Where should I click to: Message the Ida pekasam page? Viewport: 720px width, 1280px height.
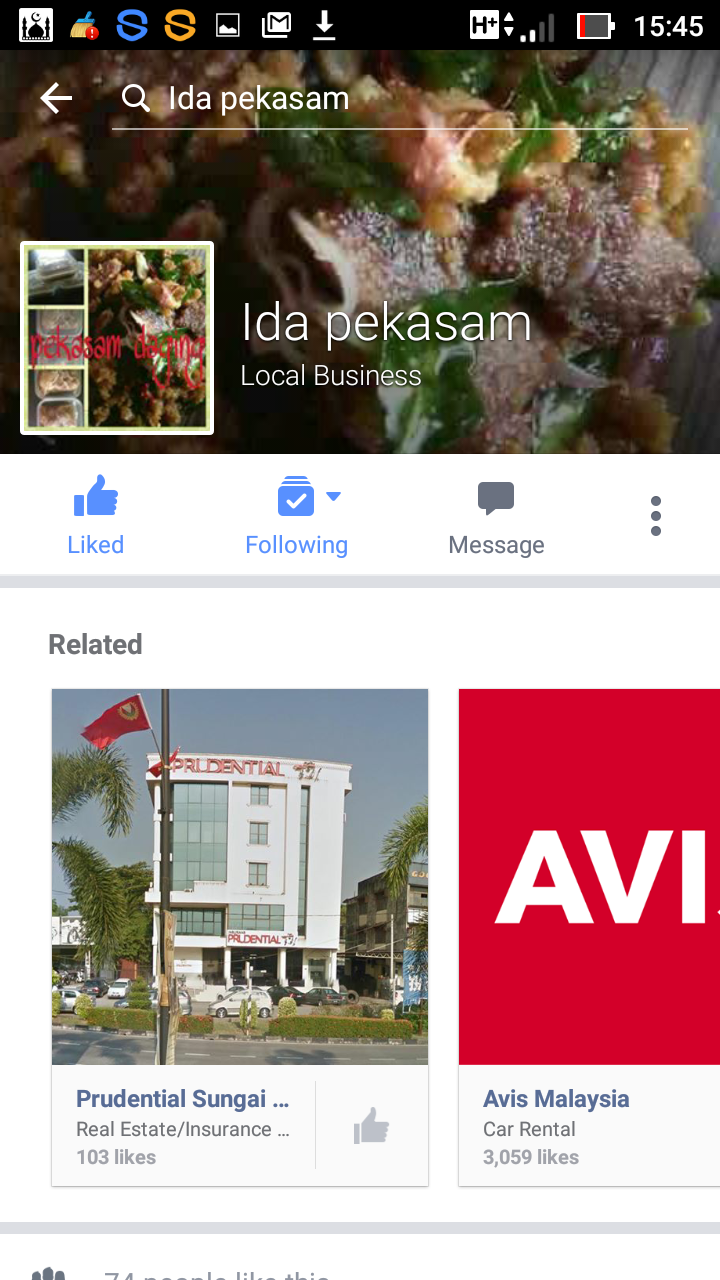(496, 516)
